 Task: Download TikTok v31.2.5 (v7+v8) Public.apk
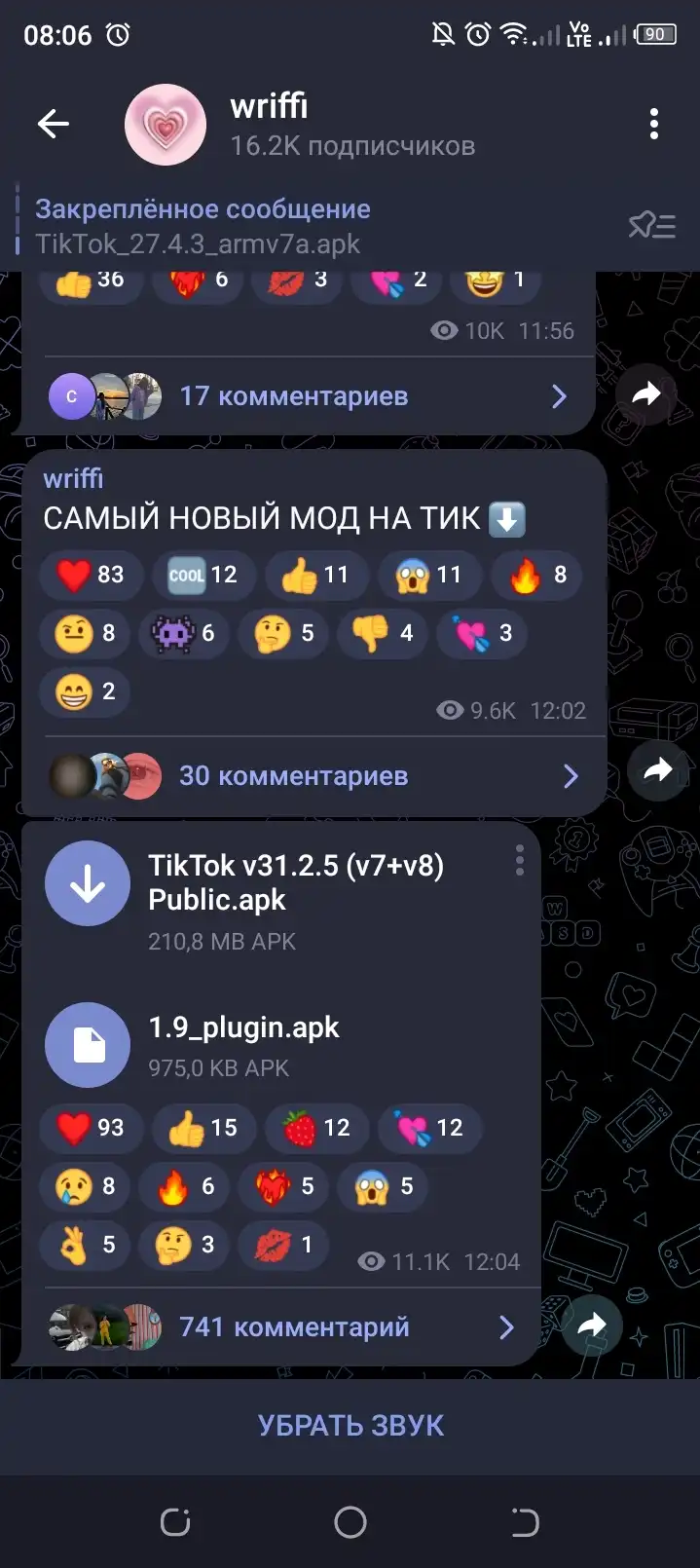tap(88, 883)
